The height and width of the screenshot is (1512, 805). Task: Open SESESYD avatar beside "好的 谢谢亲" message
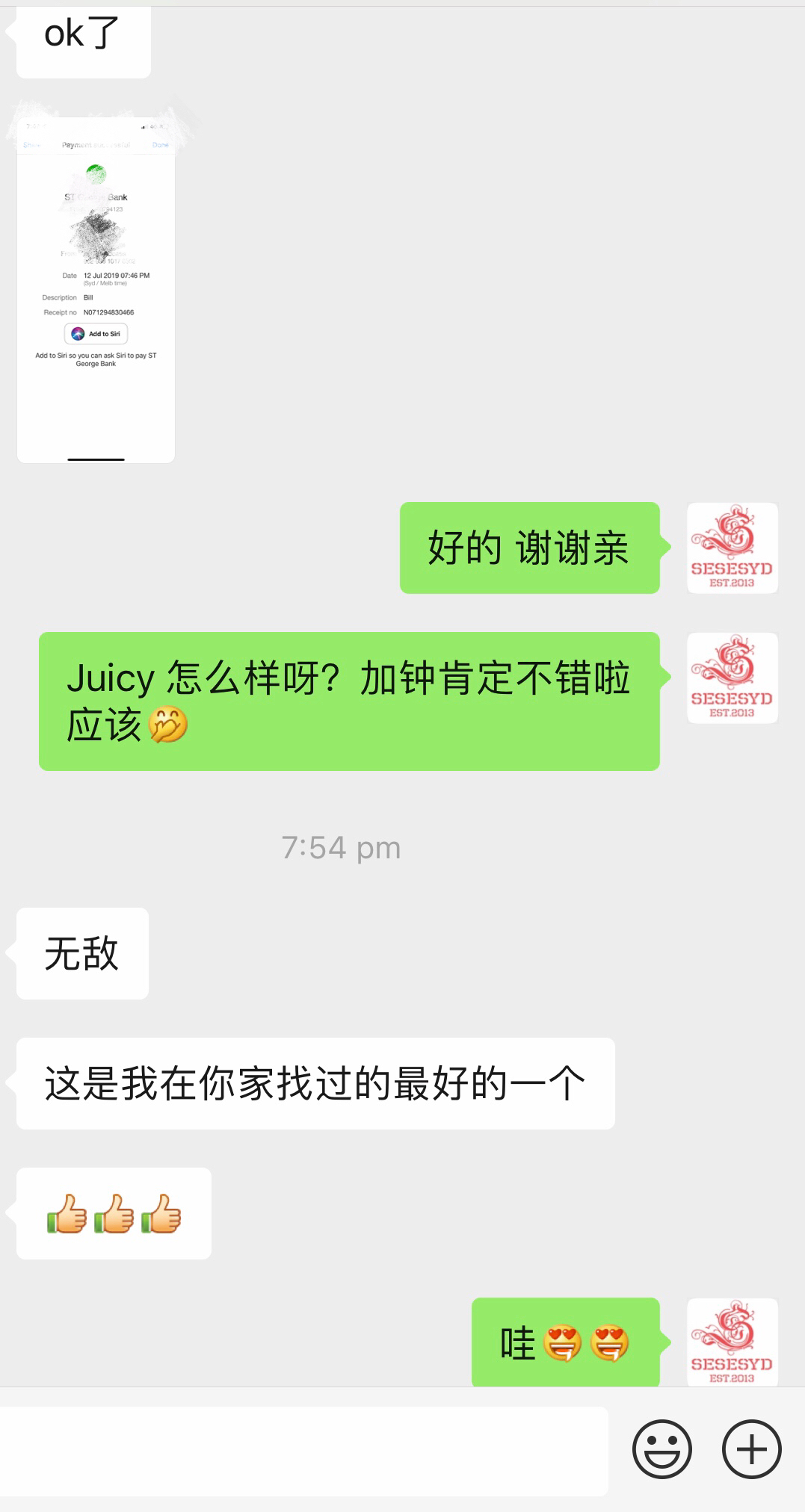[x=732, y=548]
